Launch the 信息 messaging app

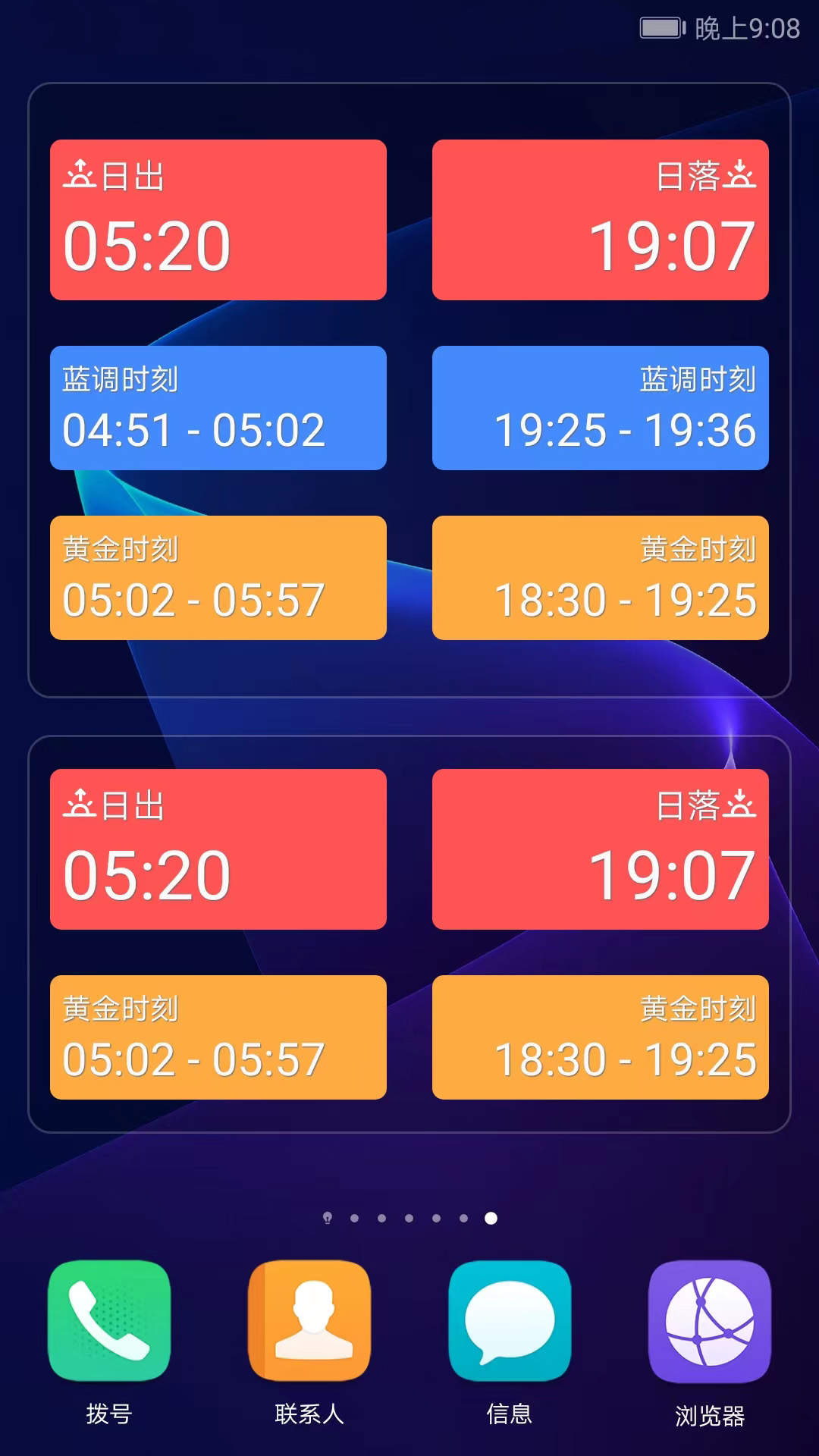[x=510, y=1321]
